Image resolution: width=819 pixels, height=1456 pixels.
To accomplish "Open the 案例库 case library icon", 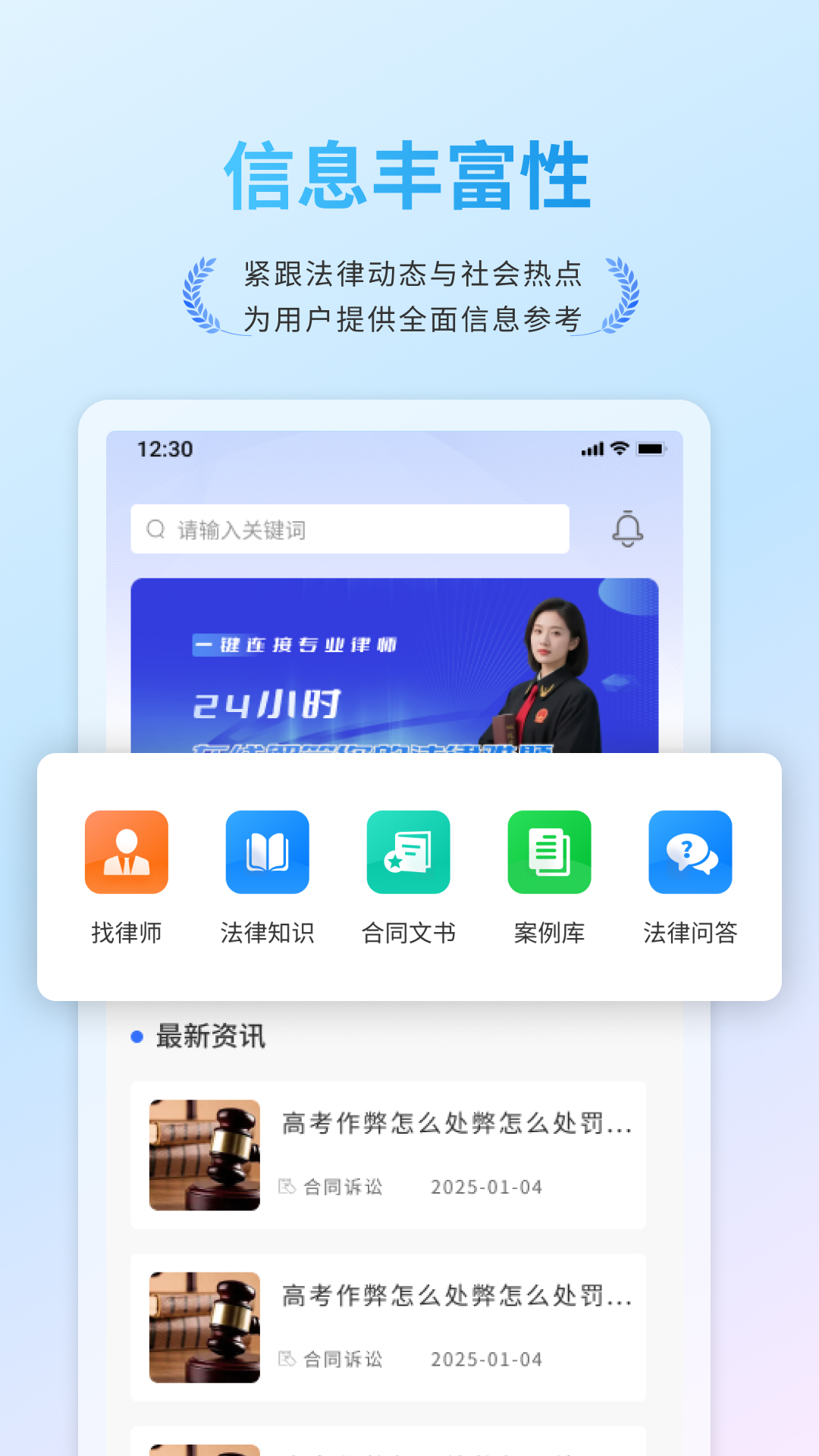I will (x=549, y=851).
